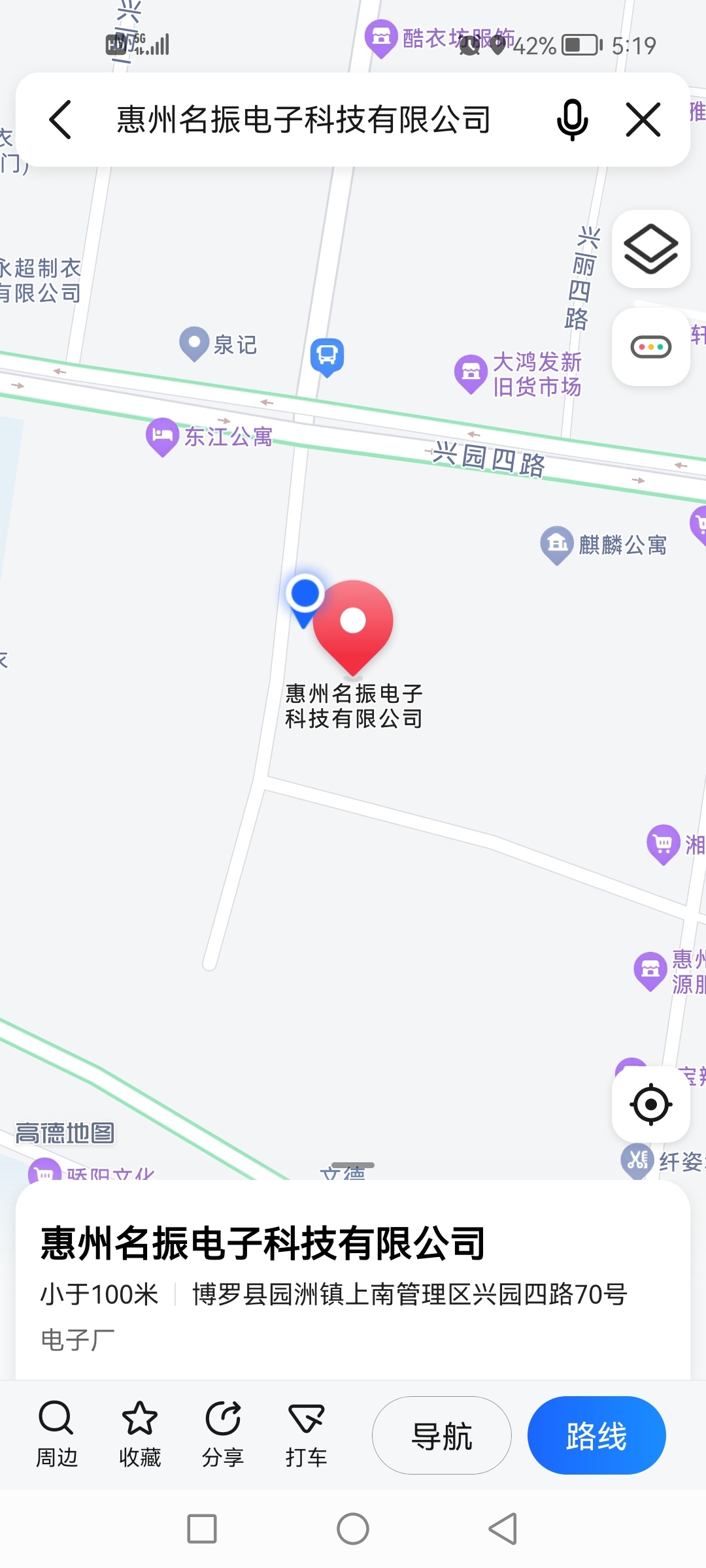Open 周边 nearby search
The image size is (706, 1568).
coord(56,1435)
